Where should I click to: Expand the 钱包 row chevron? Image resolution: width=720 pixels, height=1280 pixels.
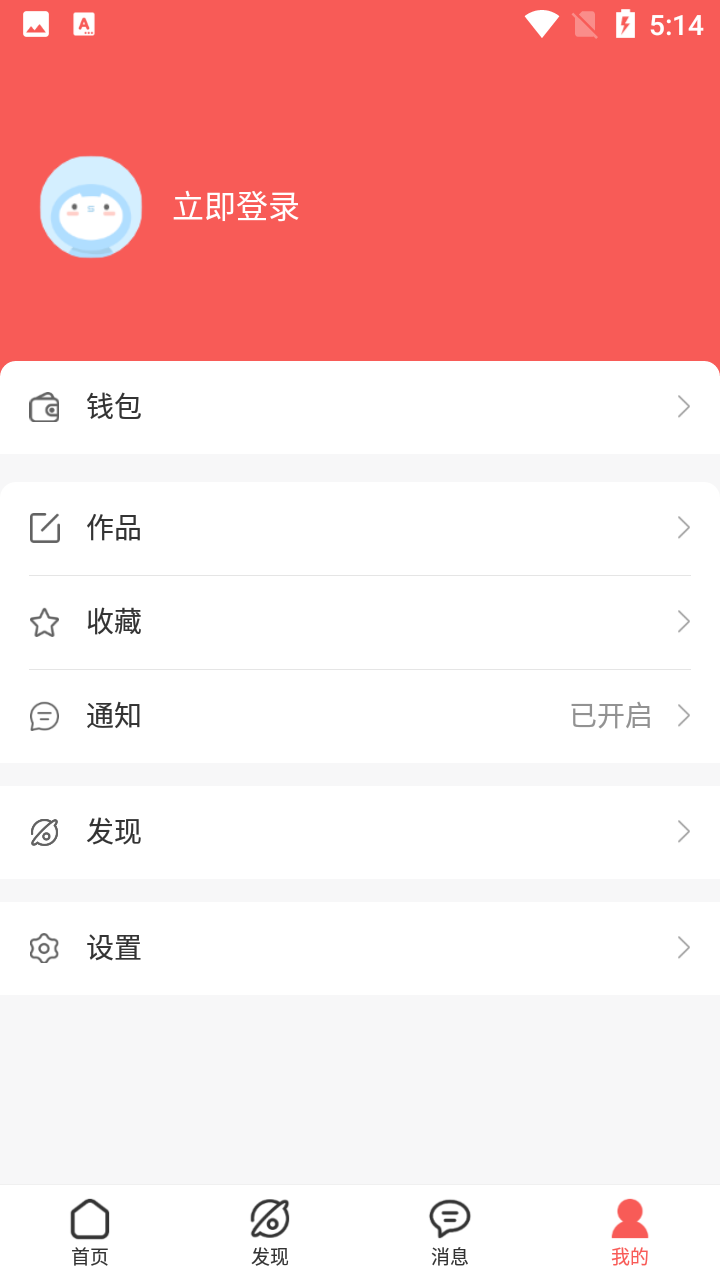tap(683, 406)
